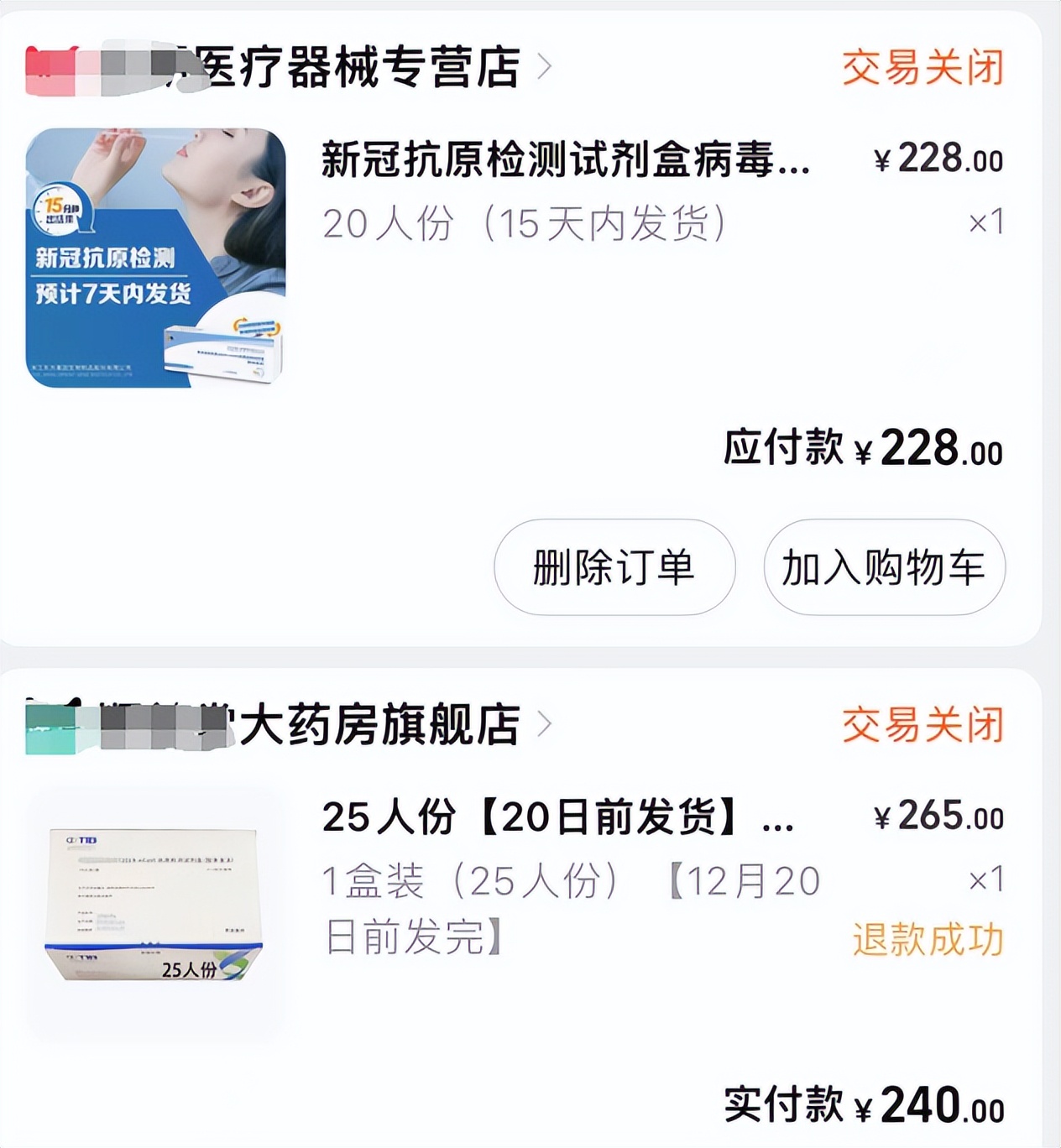Click the 删除订单 button
The height and width of the screenshot is (1148, 1061).
coord(615,568)
